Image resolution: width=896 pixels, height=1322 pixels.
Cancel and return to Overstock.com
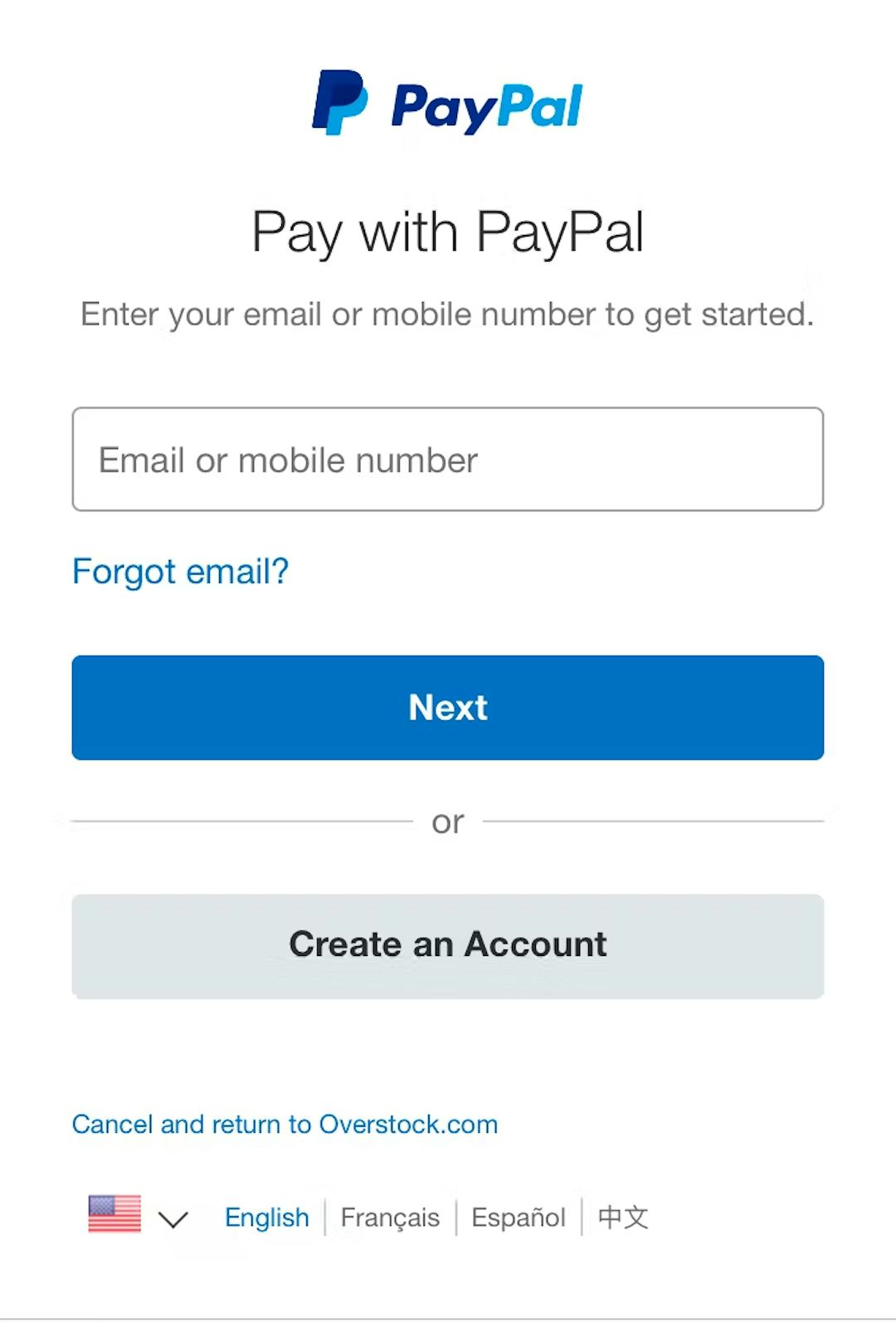coord(285,1124)
